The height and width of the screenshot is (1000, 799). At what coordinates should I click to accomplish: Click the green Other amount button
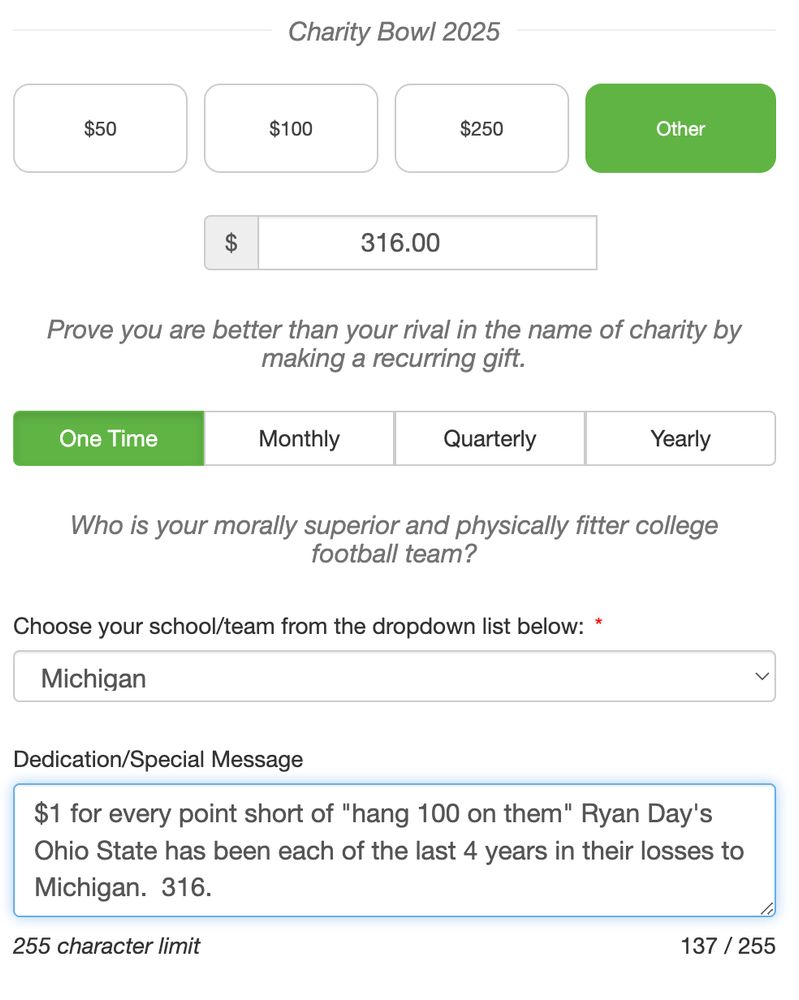pyautogui.click(x=680, y=128)
